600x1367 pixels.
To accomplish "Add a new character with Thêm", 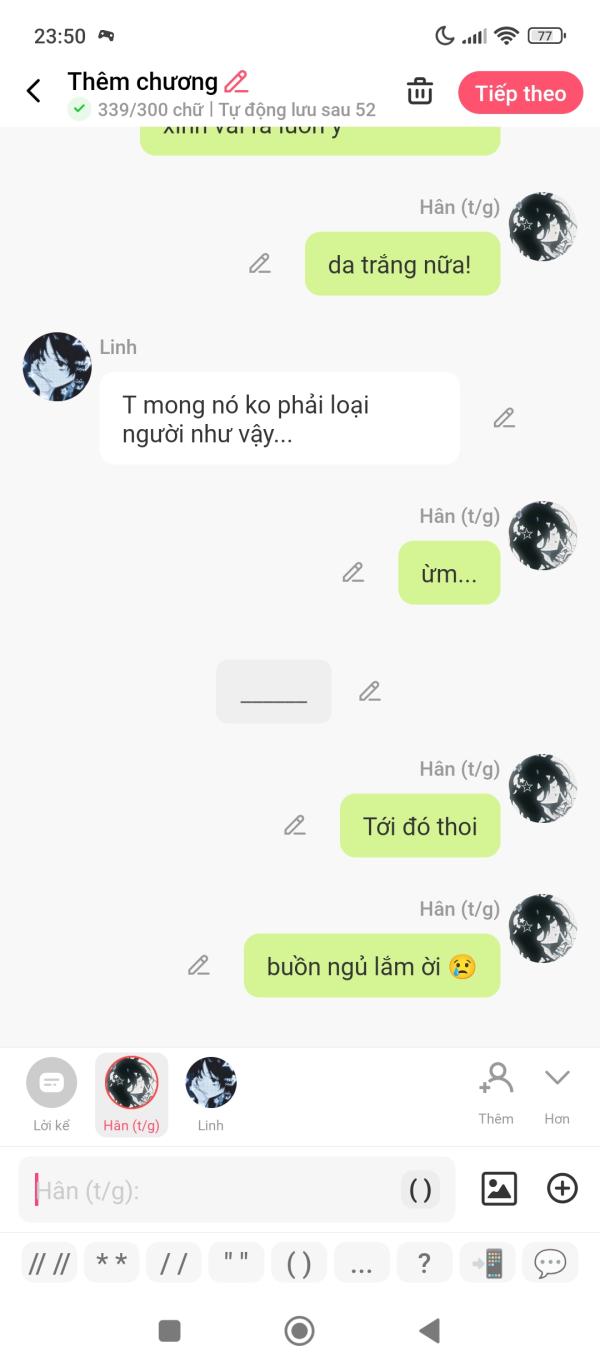I will [x=496, y=1092].
